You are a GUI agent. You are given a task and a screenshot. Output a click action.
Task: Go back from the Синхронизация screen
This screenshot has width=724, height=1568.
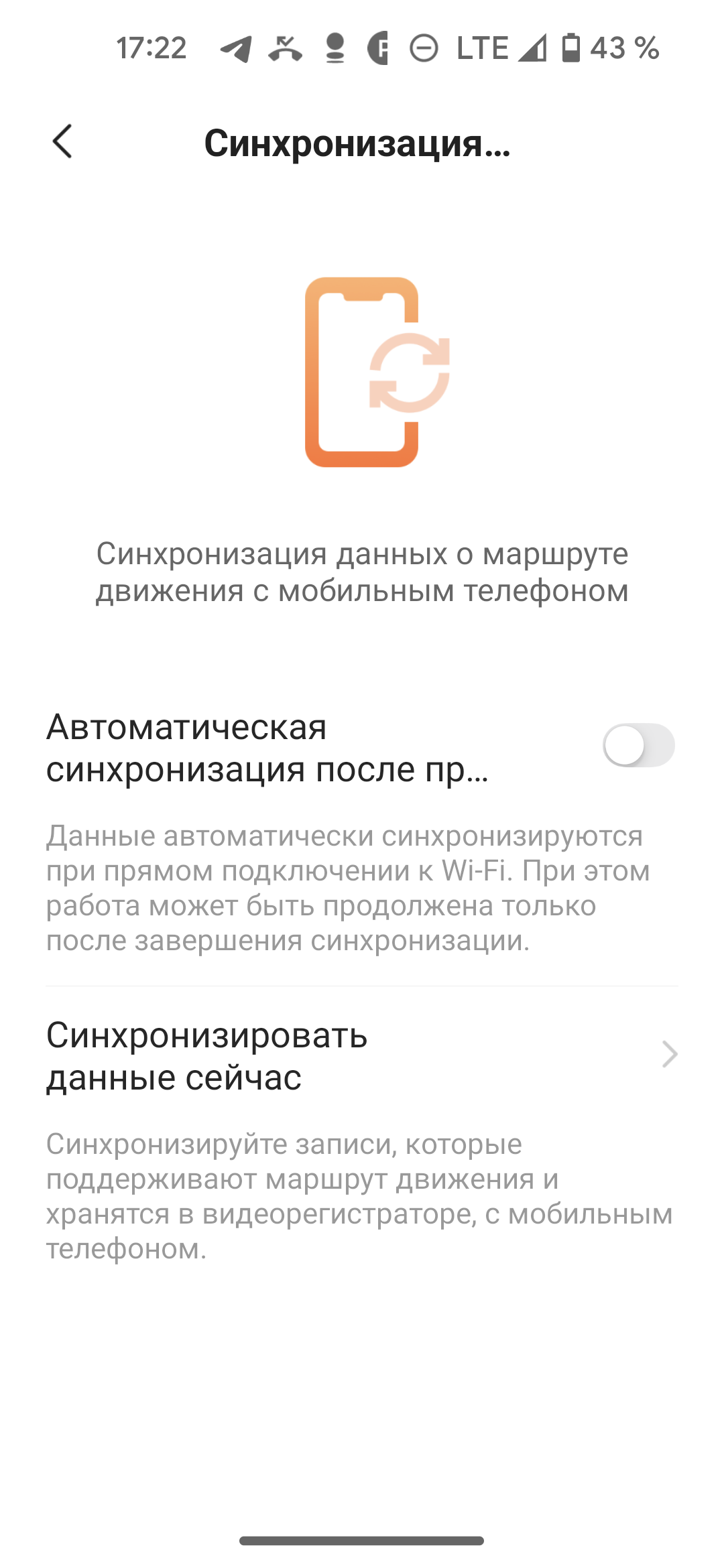(62, 141)
